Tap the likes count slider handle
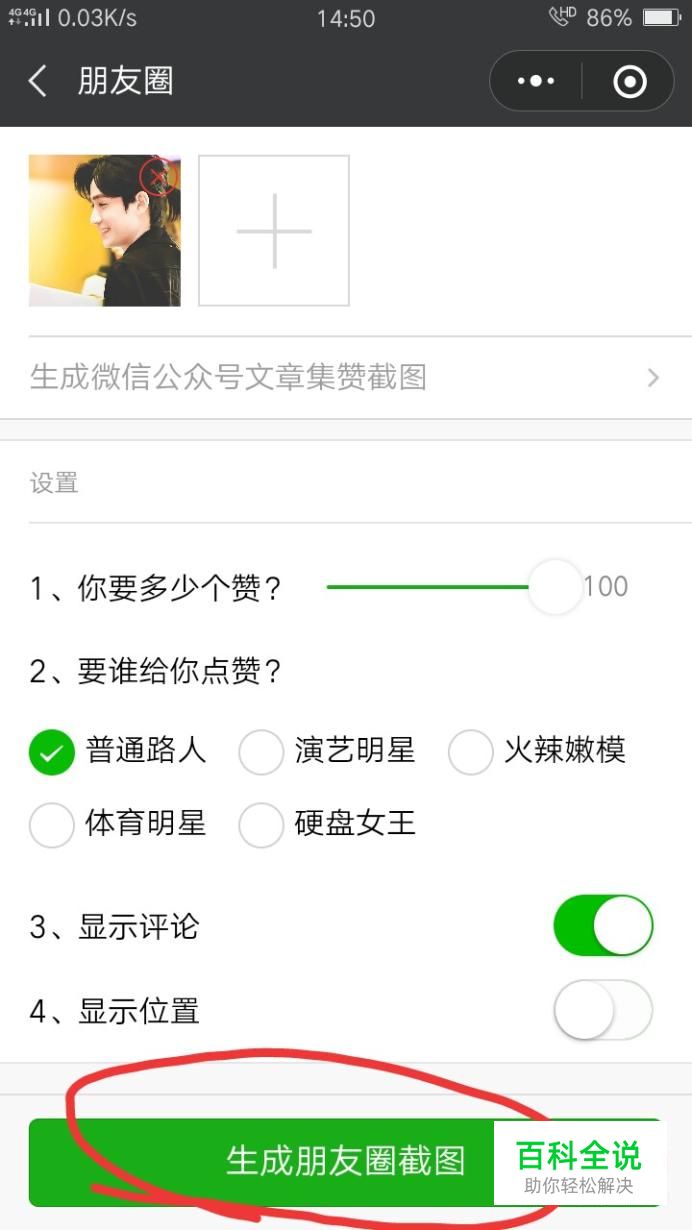 tap(554, 587)
